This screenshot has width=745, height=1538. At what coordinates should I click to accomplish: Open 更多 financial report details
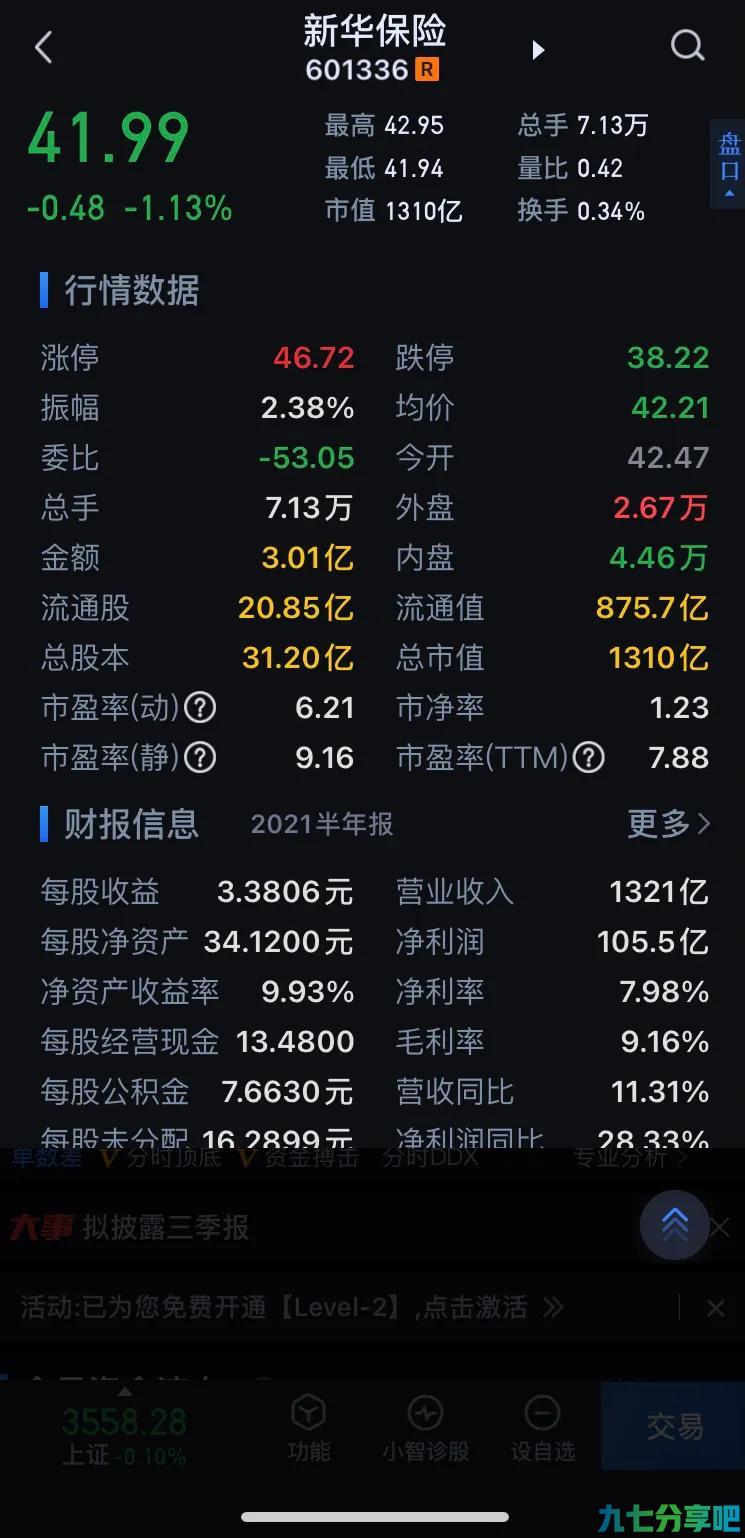[x=668, y=824]
